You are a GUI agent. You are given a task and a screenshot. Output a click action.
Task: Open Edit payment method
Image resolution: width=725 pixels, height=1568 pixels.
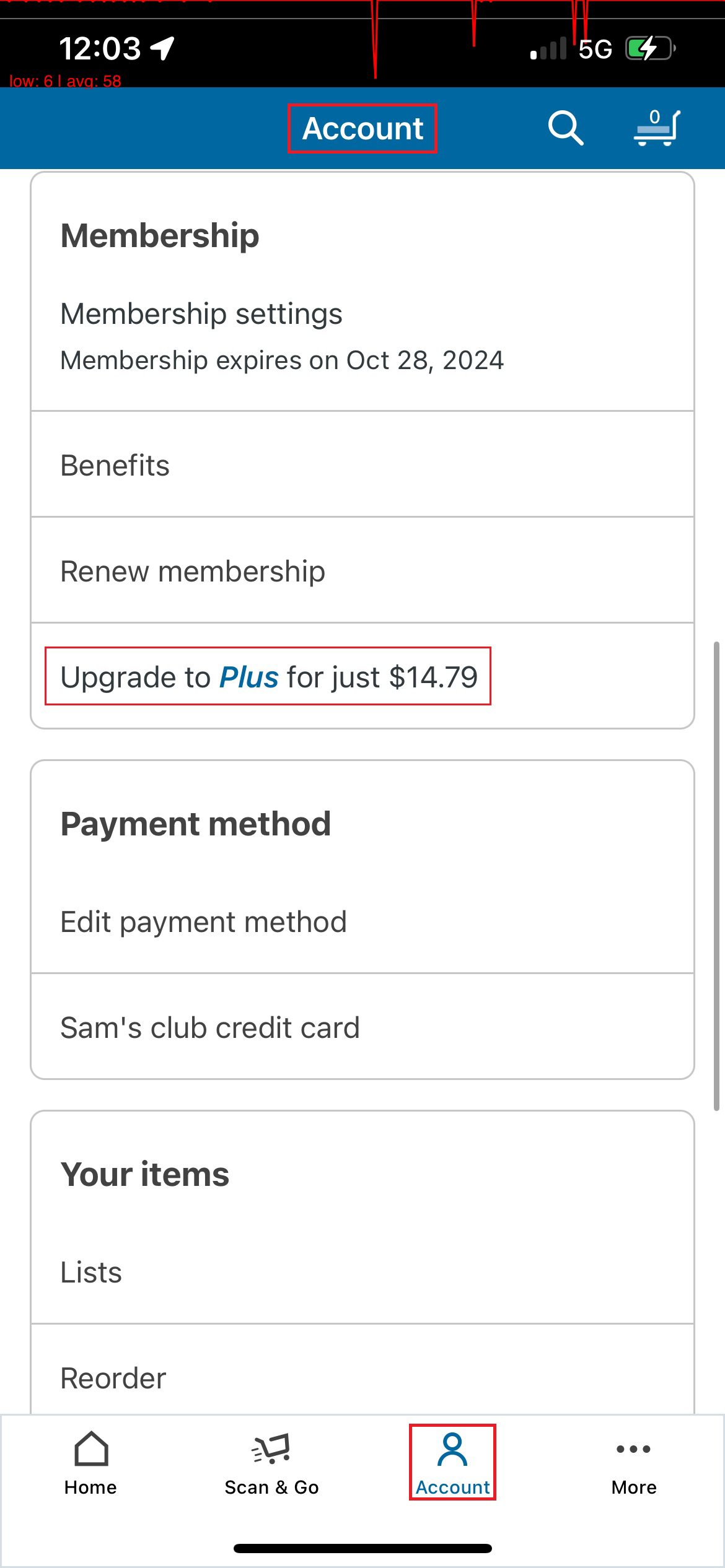(362, 921)
